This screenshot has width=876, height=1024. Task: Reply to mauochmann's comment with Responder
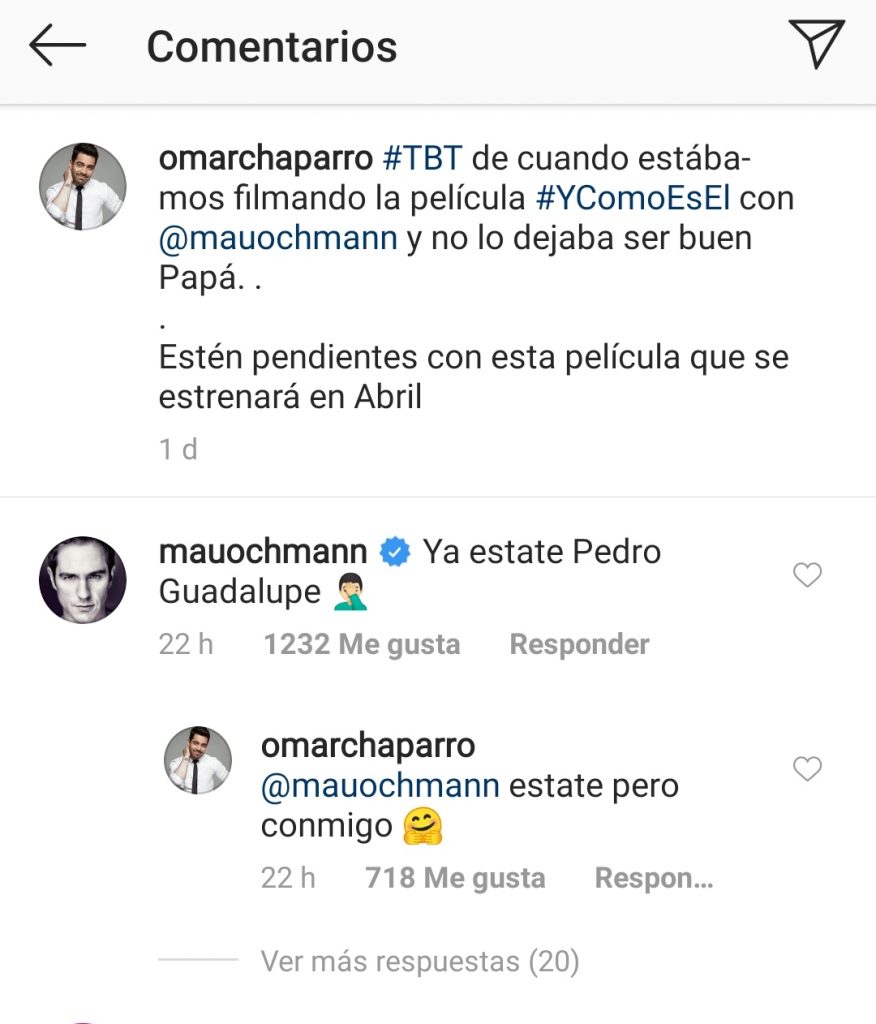tap(579, 644)
